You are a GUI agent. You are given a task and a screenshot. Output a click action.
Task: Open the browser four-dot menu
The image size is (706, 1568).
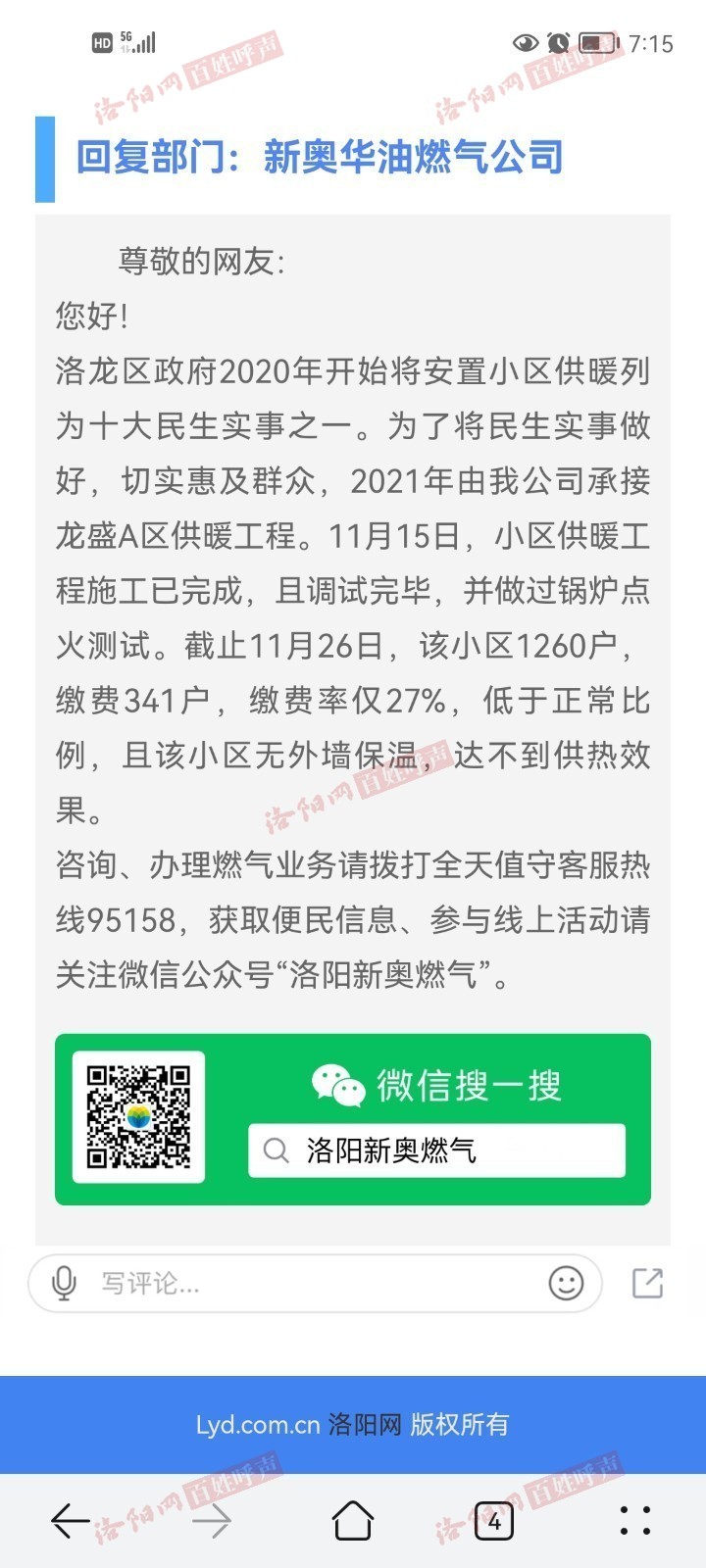(634, 1521)
